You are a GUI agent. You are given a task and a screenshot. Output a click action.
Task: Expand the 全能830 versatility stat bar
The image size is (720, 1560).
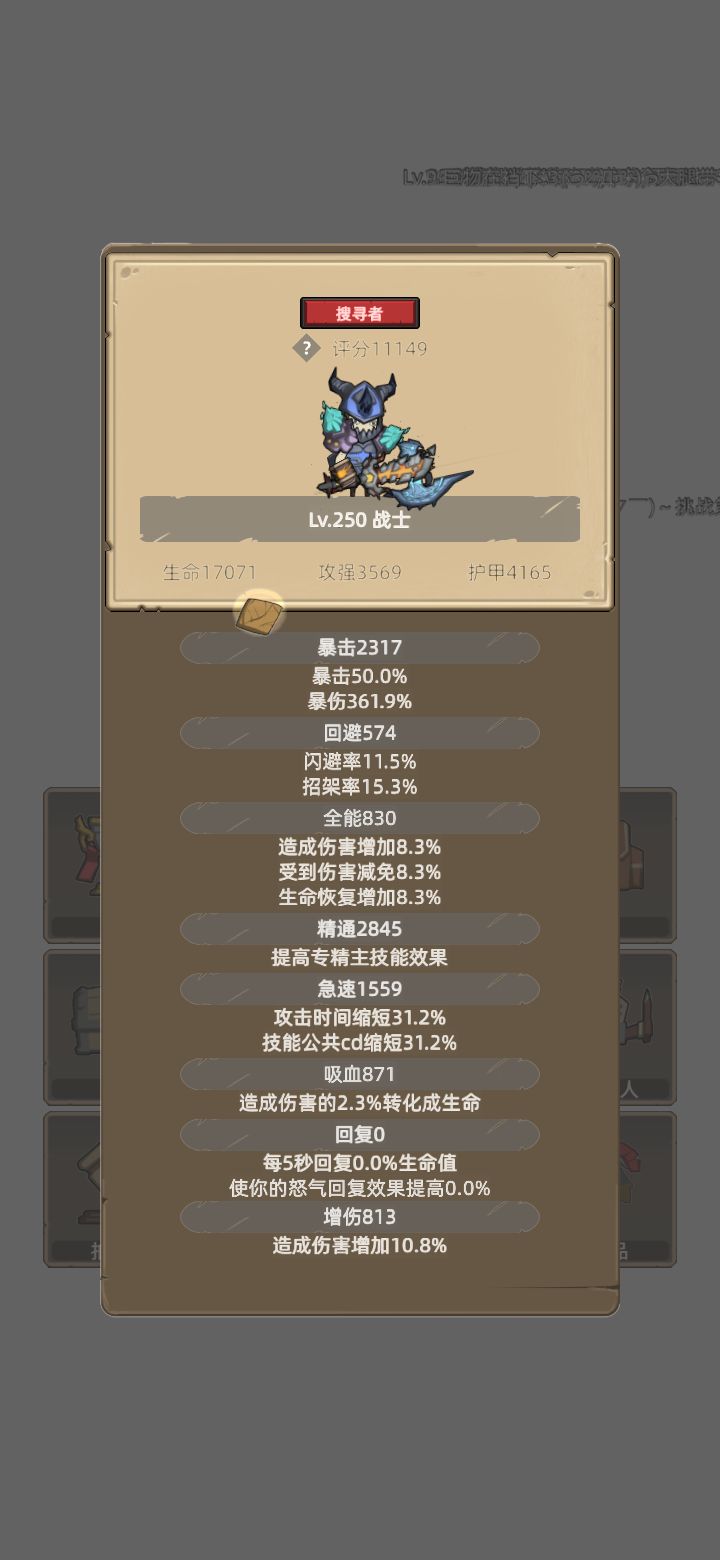click(x=358, y=818)
